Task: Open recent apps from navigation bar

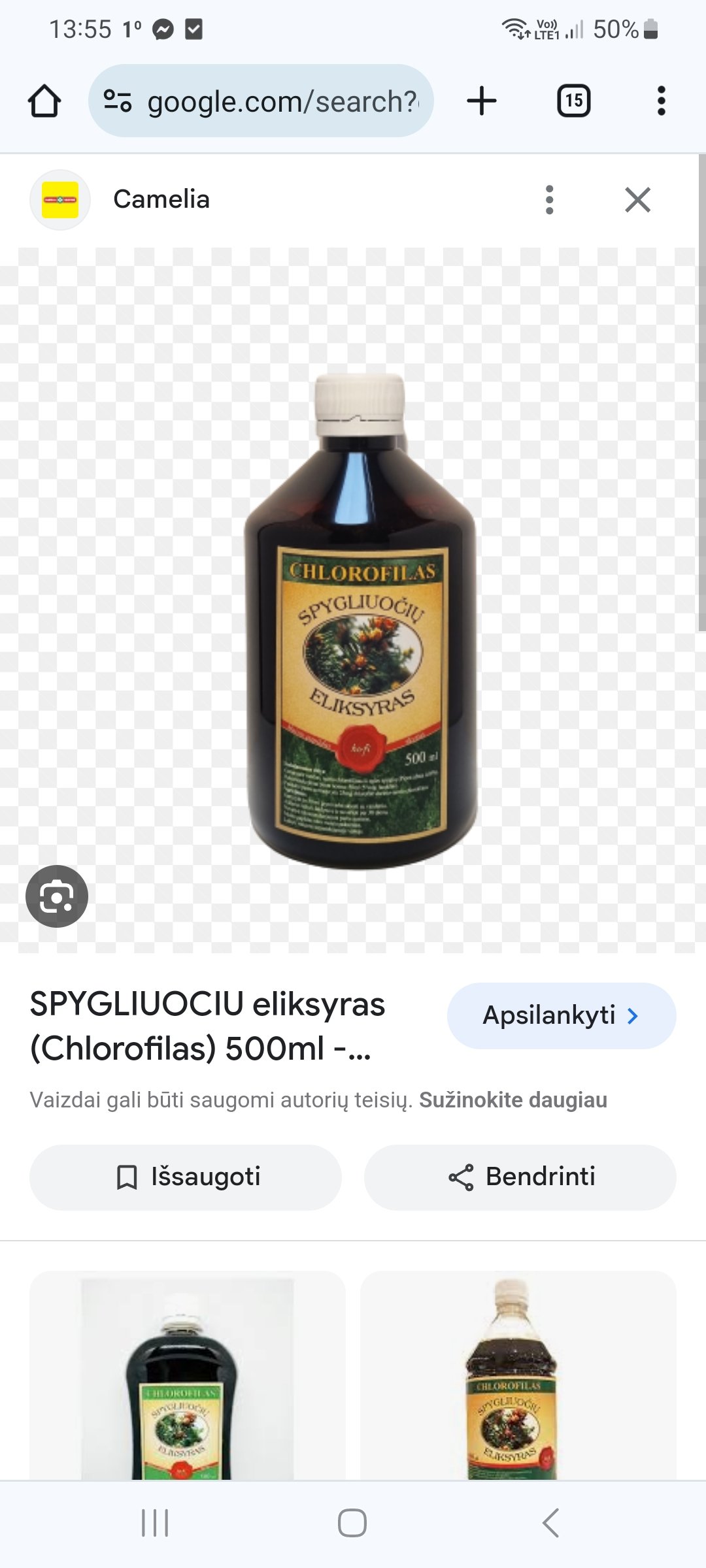Action: pos(155,1523)
